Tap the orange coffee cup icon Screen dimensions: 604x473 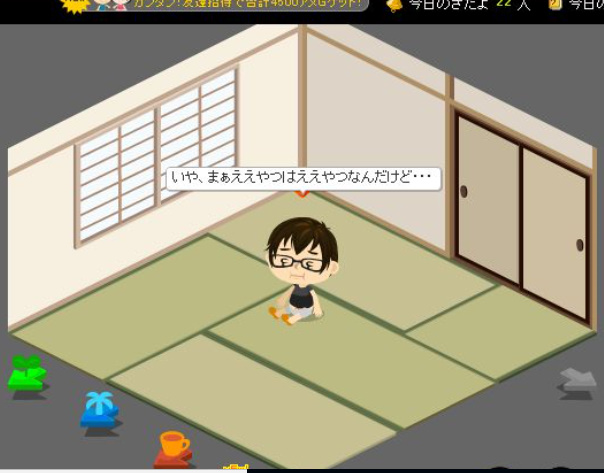tap(173, 448)
